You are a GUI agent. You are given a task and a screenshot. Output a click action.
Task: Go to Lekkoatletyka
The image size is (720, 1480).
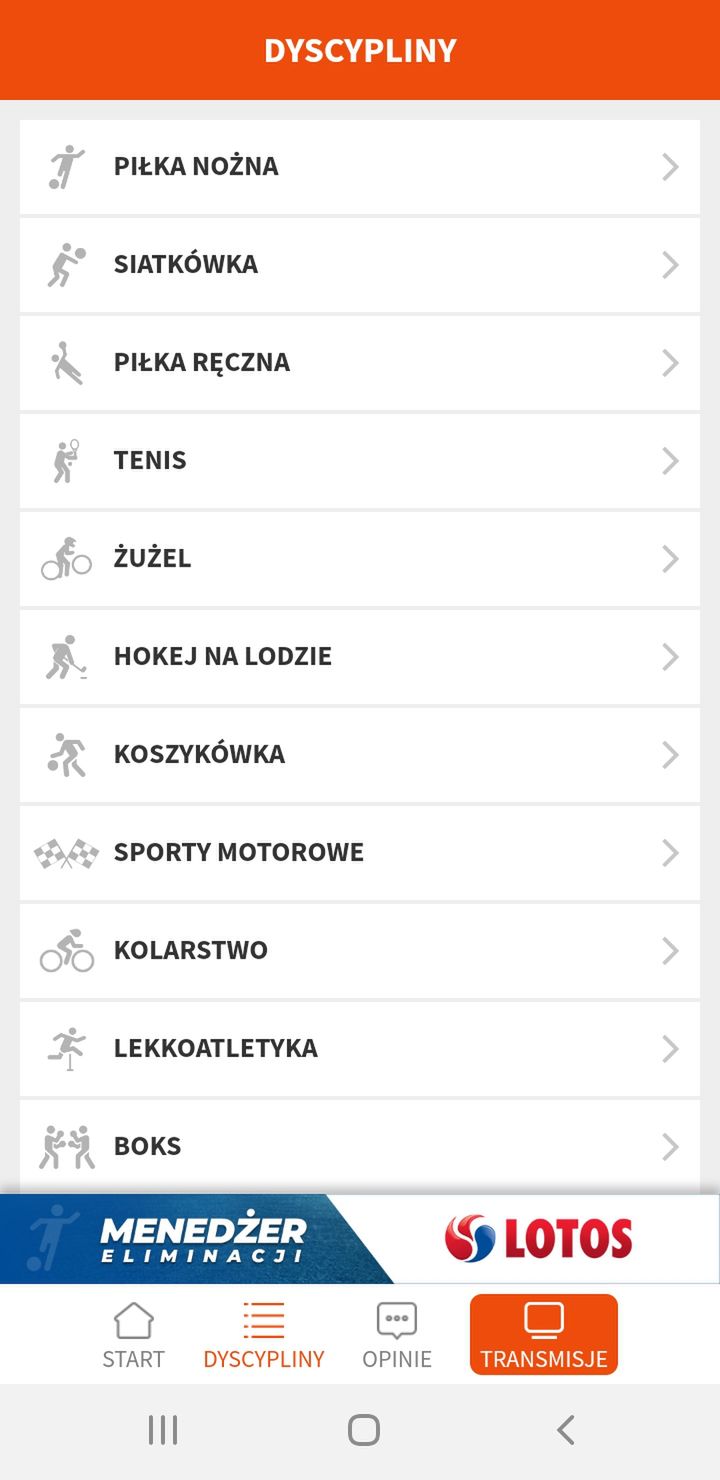(x=360, y=1049)
